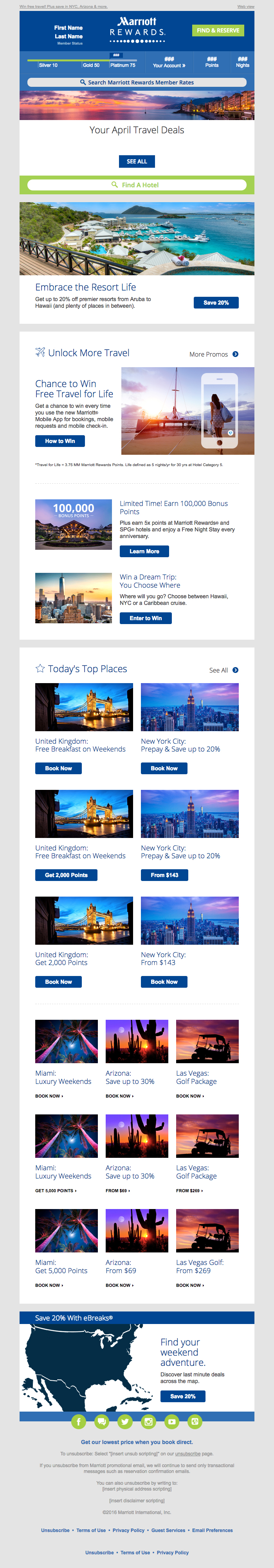The image size is (274, 1568).
Task: Learn more about 100,000 bonus points
Action: tap(144, 551)
